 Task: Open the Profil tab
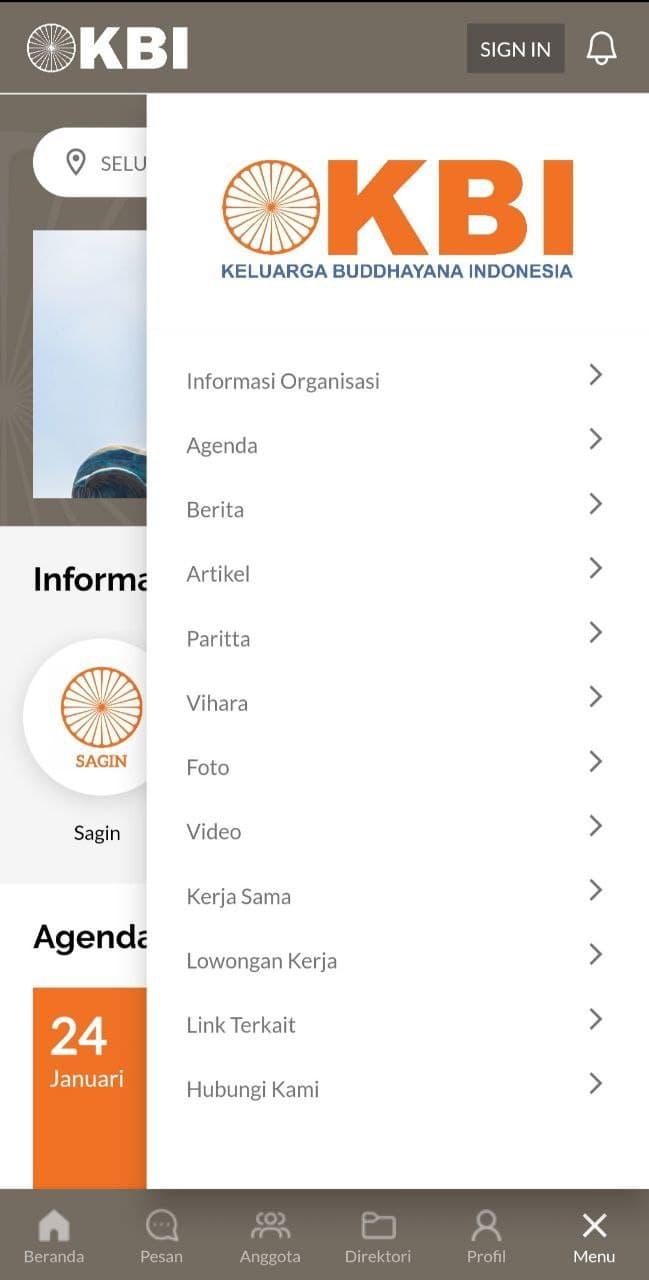click(x=486, y=1236)
